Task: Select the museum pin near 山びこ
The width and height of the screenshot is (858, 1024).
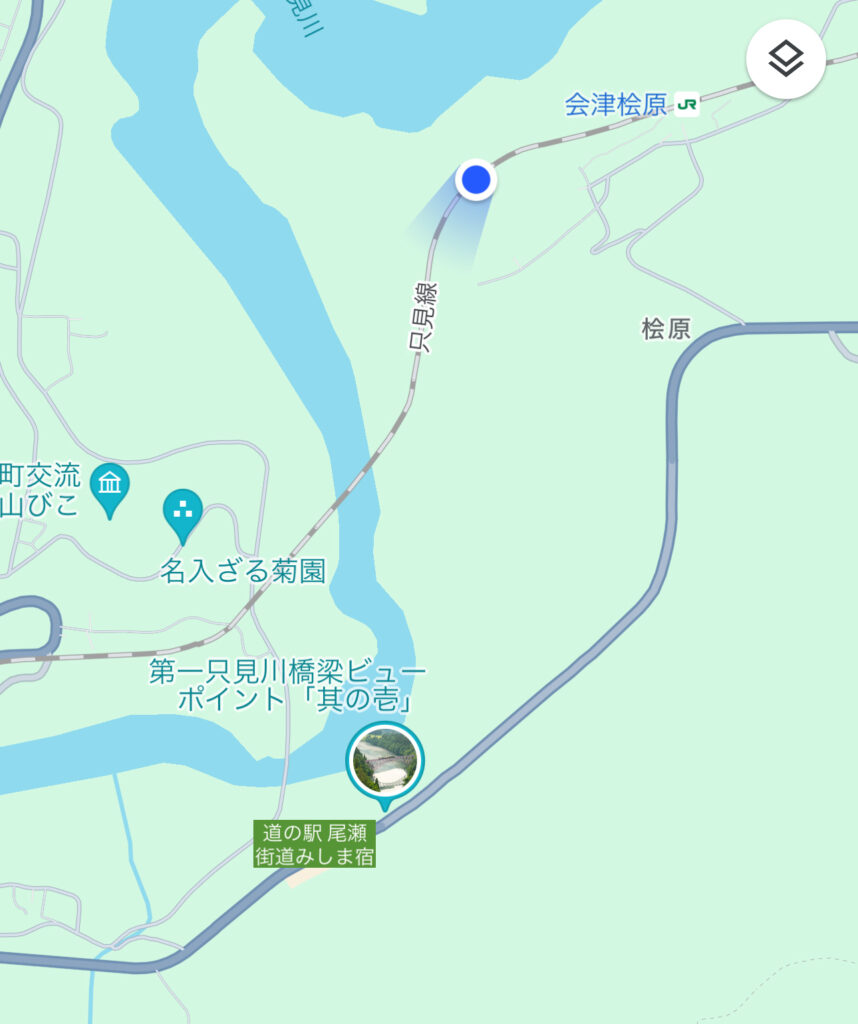Action: 109,487
